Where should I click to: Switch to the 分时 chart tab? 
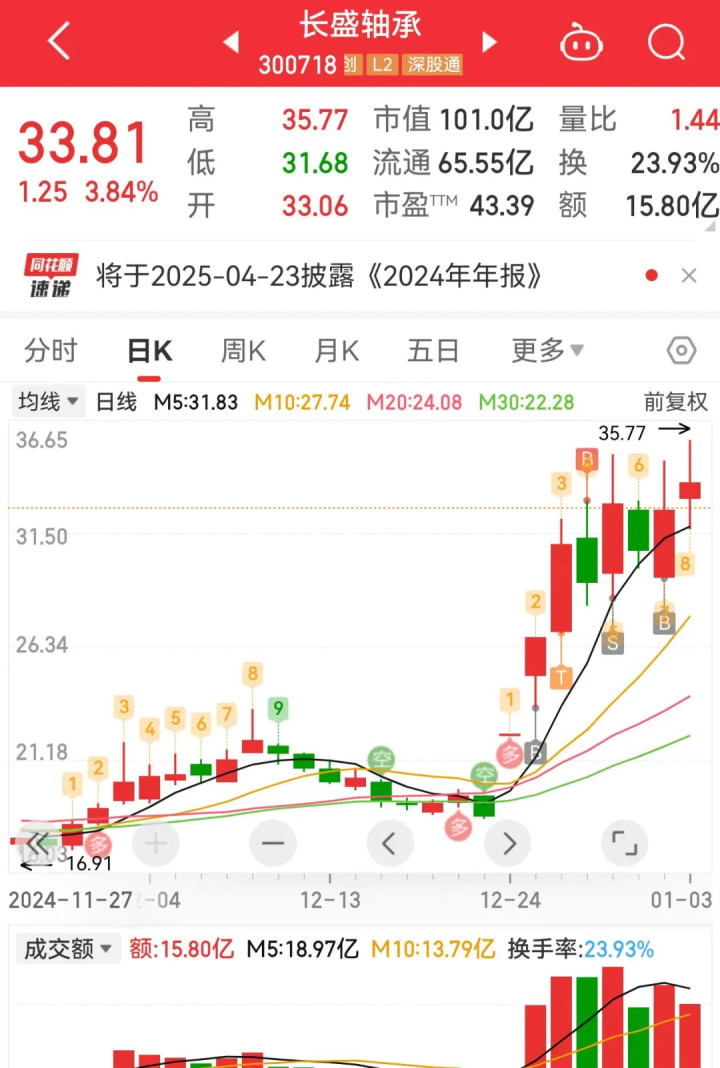tap(51, 351)
